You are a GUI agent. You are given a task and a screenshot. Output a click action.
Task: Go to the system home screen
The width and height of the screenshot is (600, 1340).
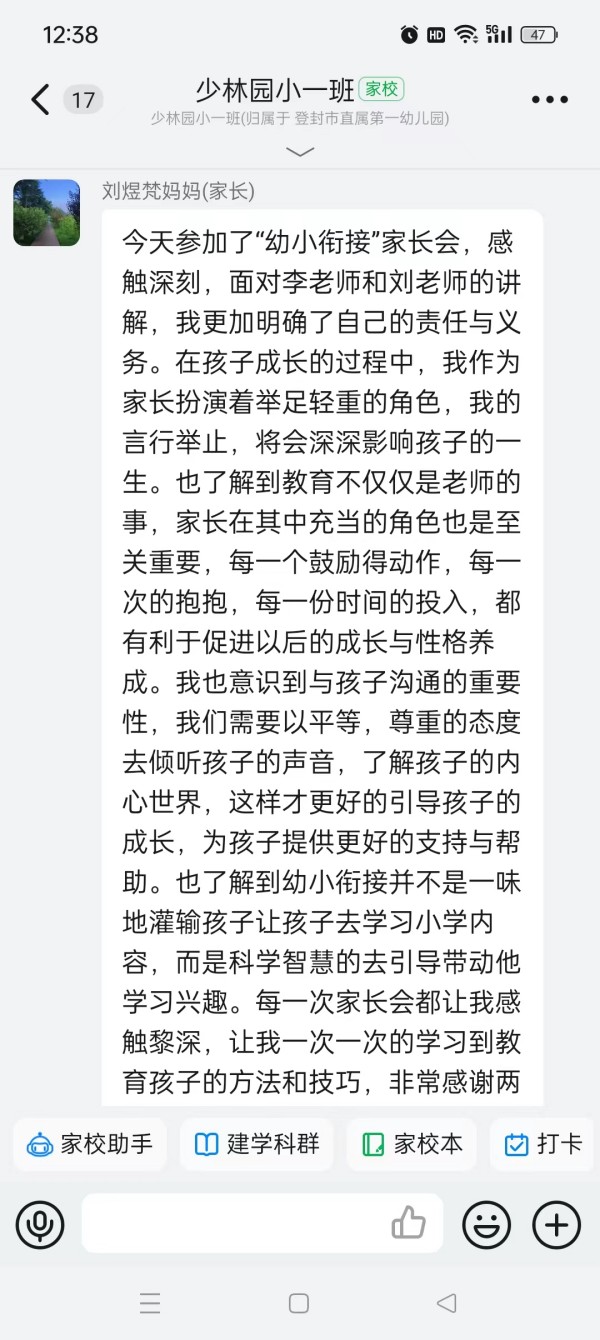click(298, 1303)
